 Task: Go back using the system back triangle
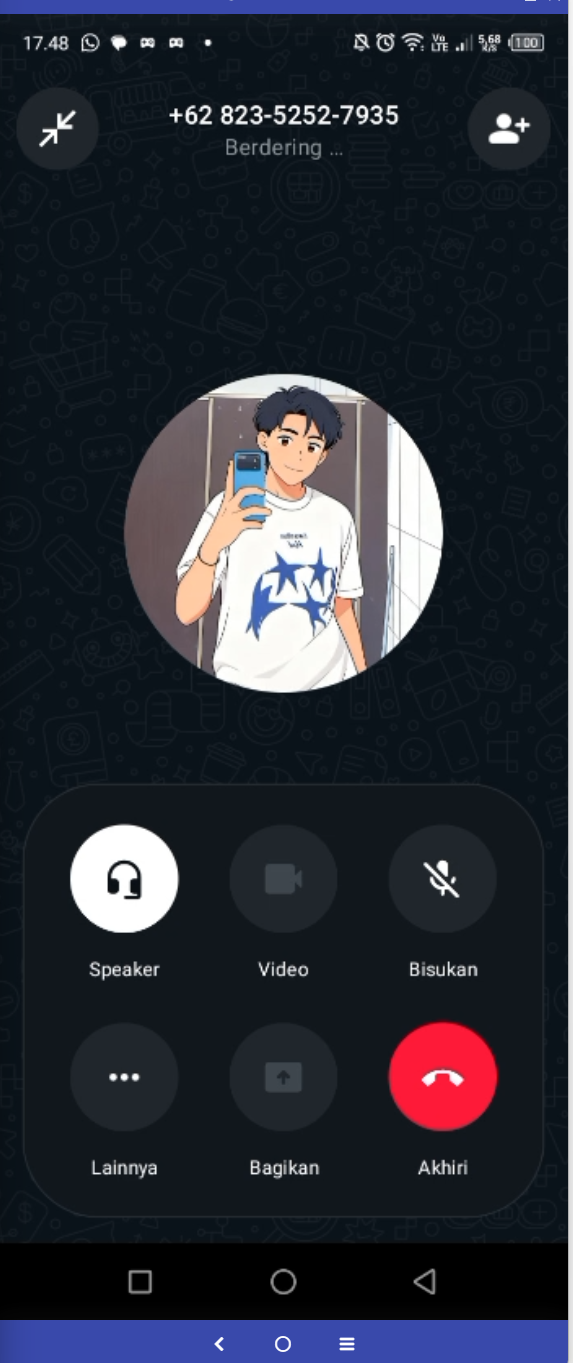(425, 1281)
